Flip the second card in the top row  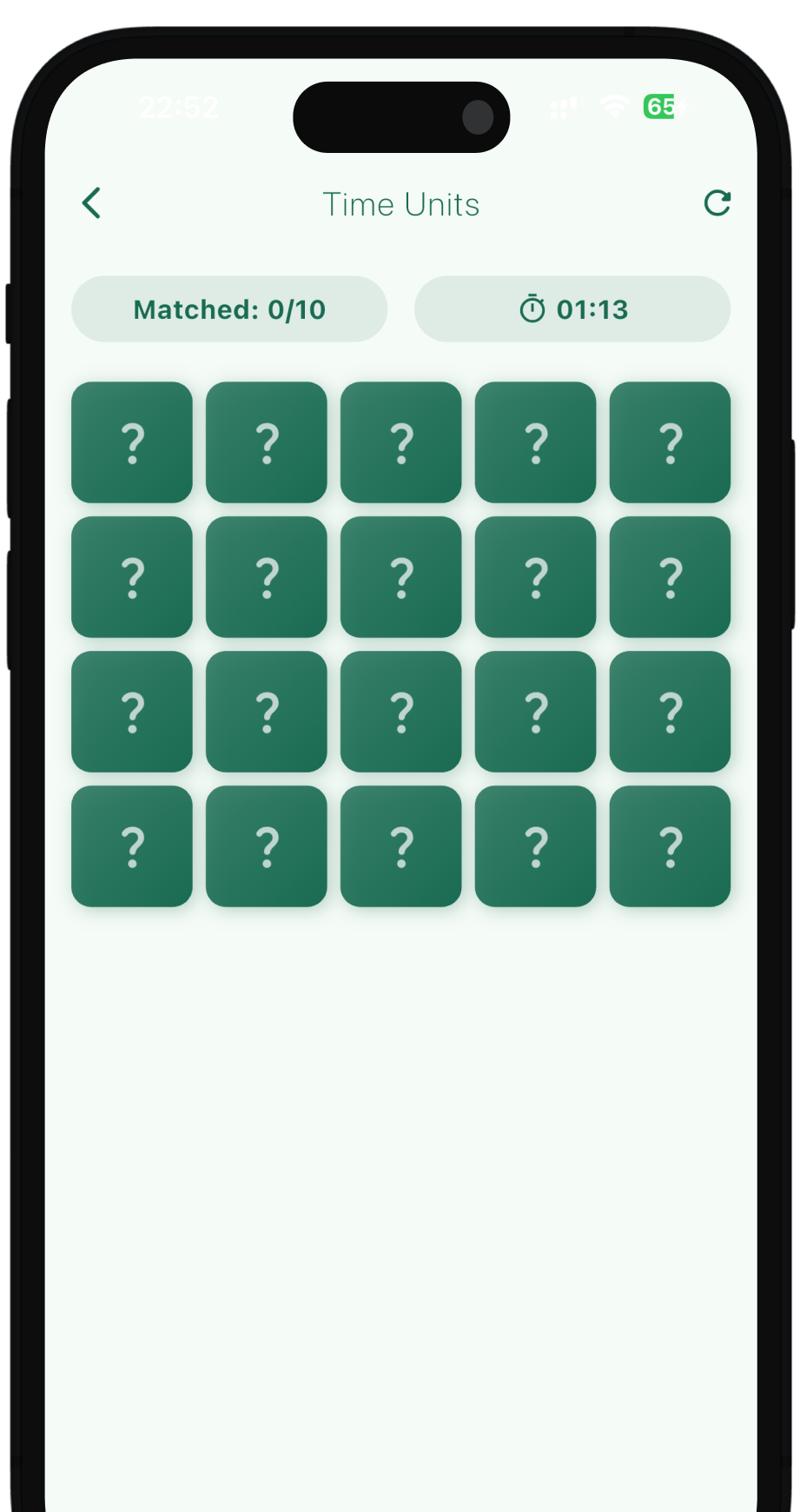point(266,442)
